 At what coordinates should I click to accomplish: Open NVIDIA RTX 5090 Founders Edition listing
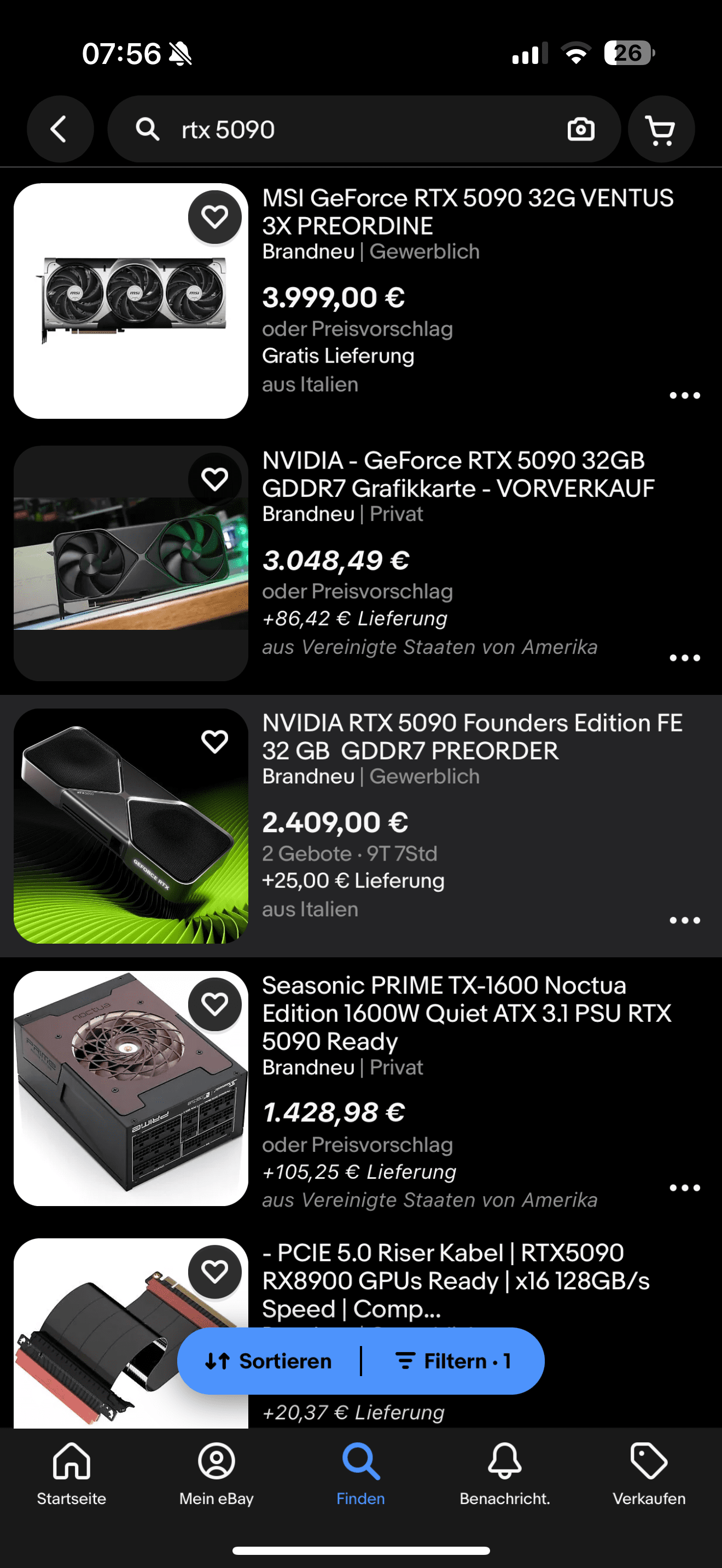[472, 736]
